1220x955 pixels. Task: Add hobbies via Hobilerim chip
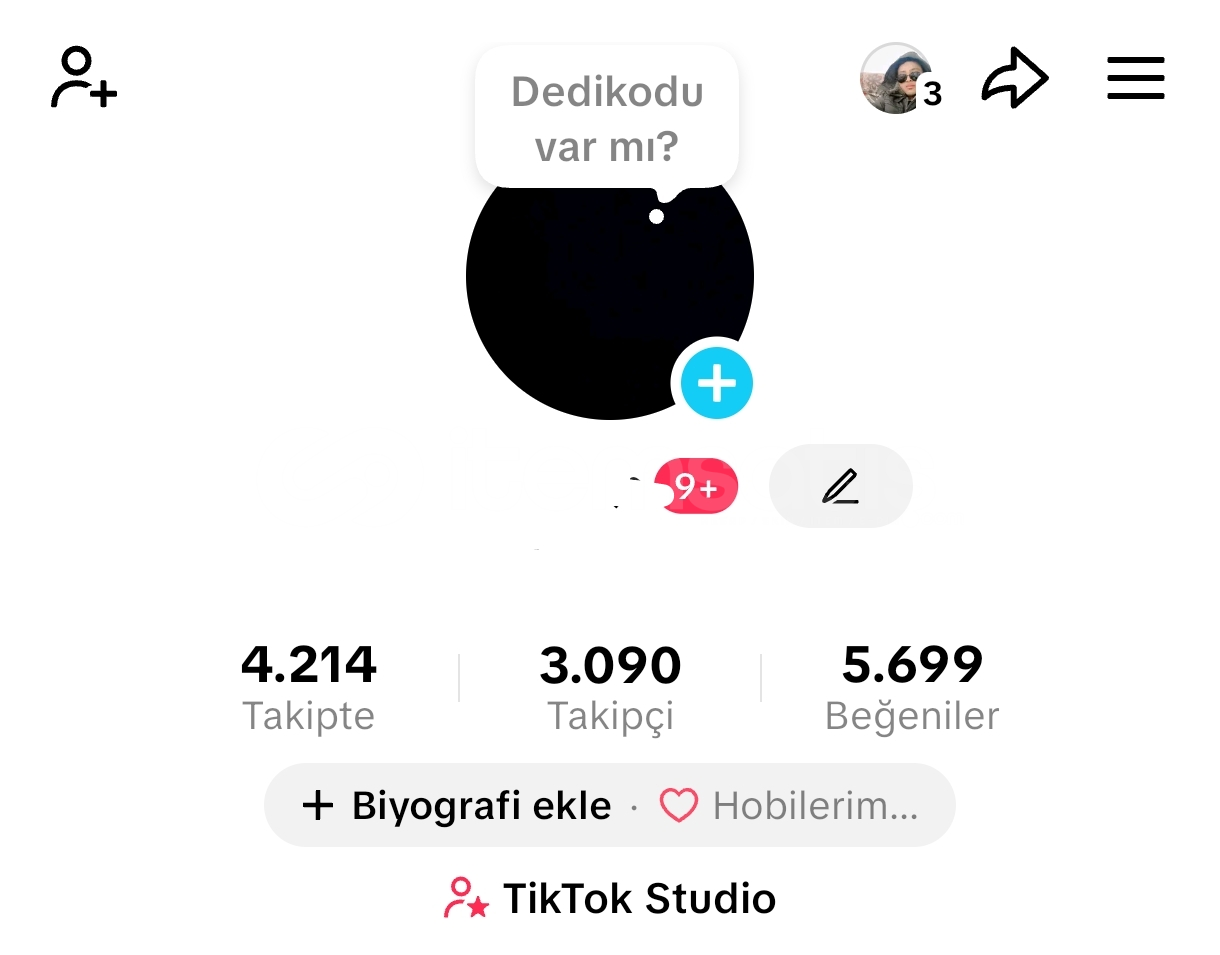(x=790, y=806)
